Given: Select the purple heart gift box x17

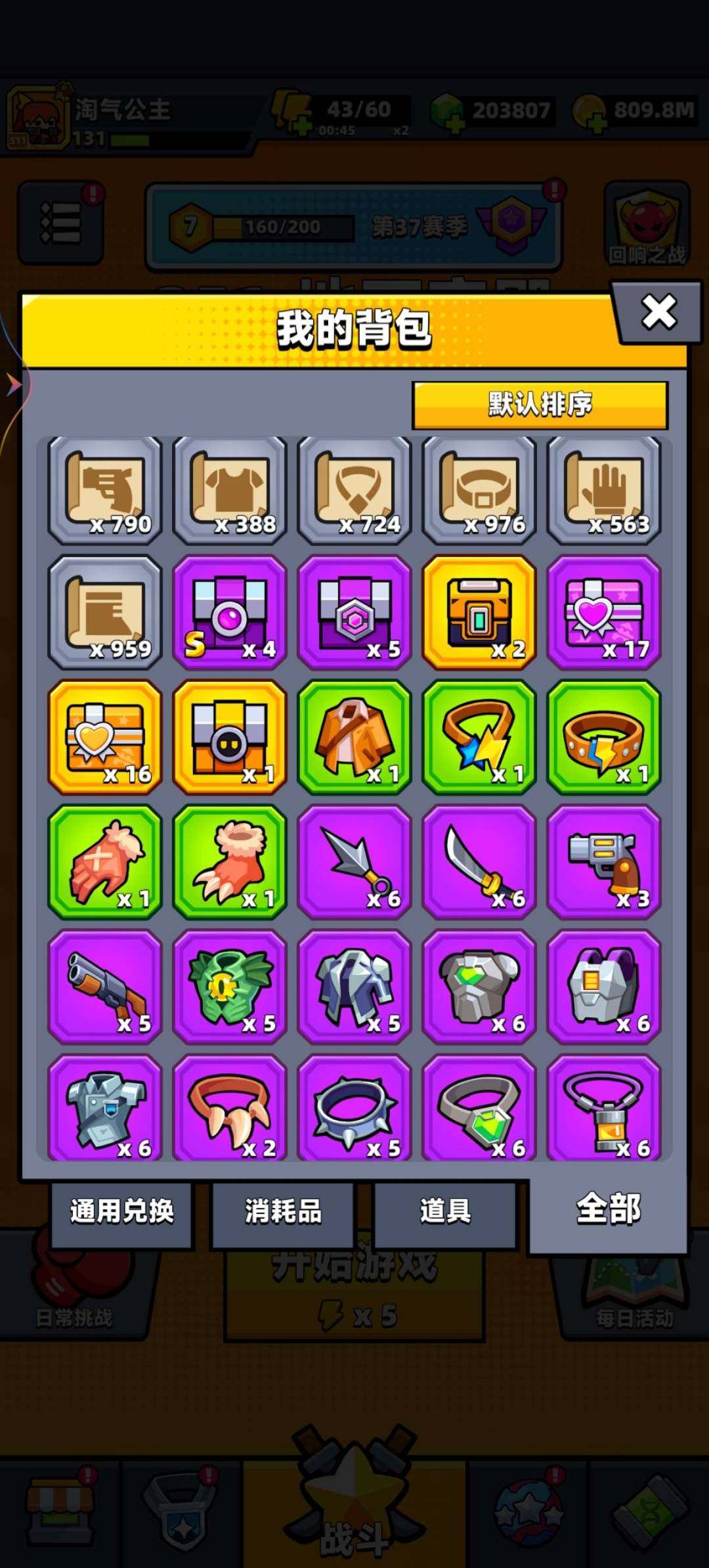Looking at the screenshot, I should tap(604, 612).
